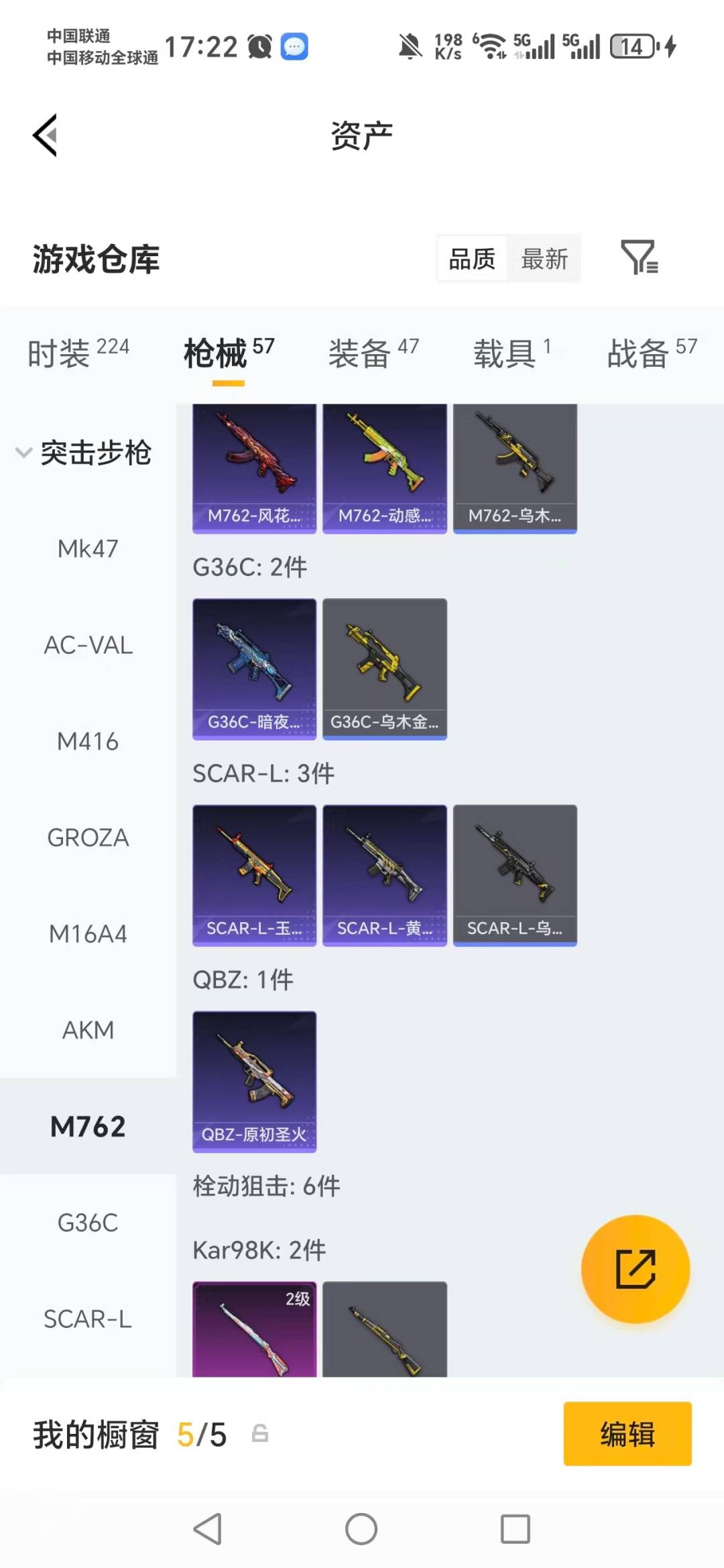The height and width of the screenshot is (1568, 724).
Task: Switch selection from M762 to AKM
Action: pos(87,1029)
